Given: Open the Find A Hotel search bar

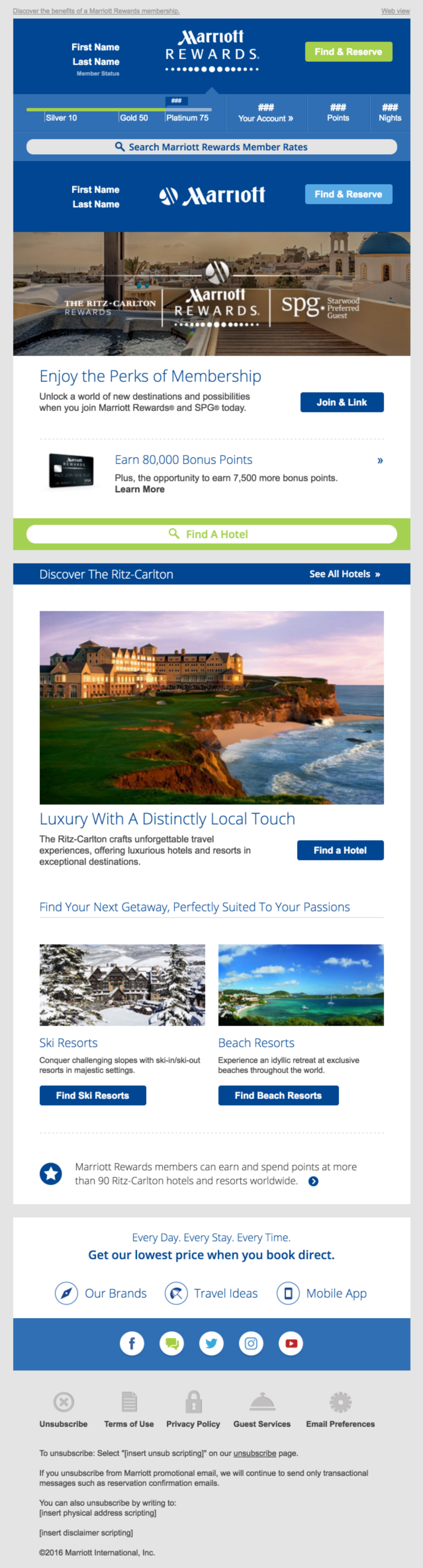Looking at the screenshot, I should (x=211, y=534).
